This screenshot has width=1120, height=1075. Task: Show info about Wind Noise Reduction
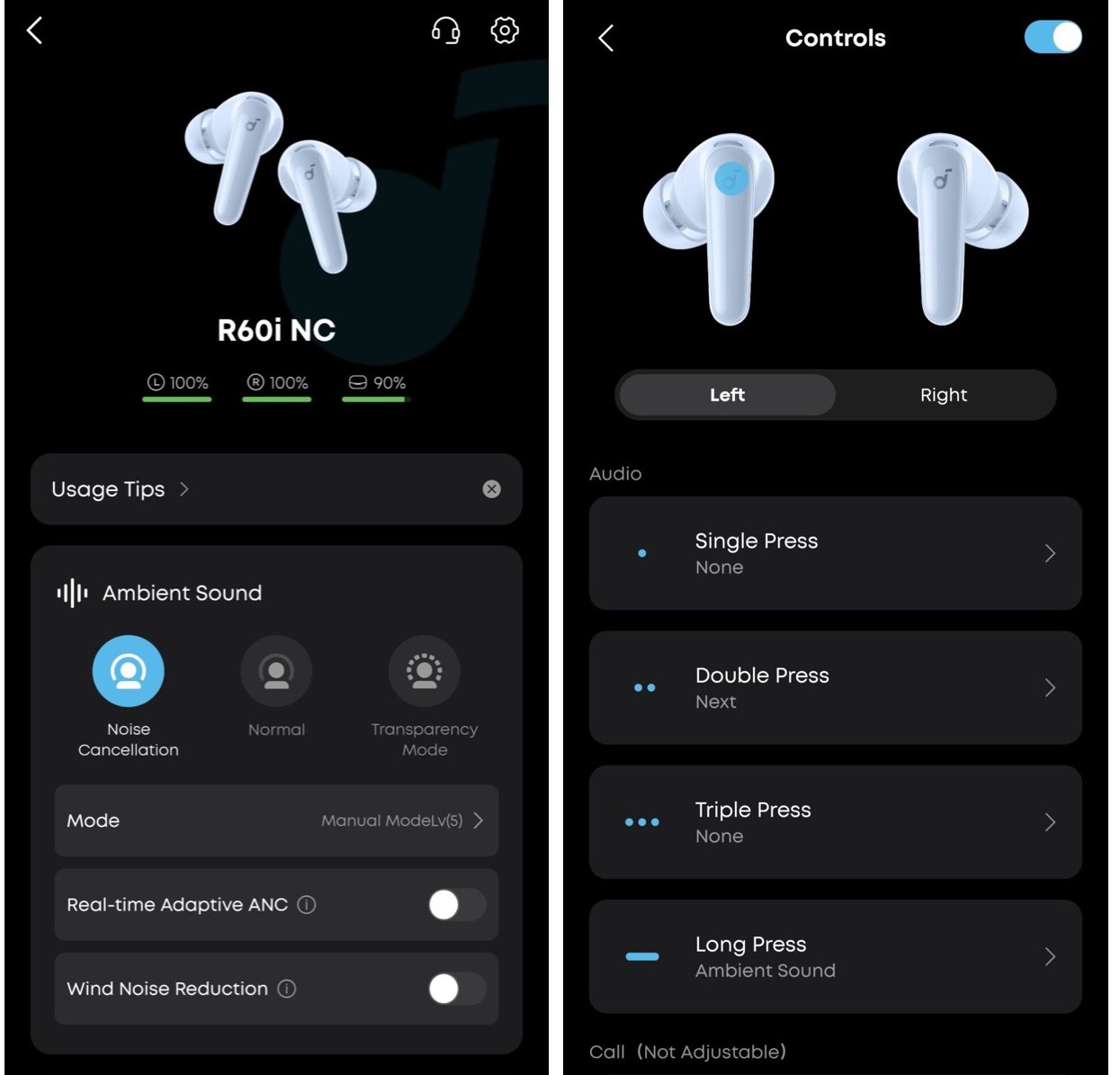pos(287,989)
